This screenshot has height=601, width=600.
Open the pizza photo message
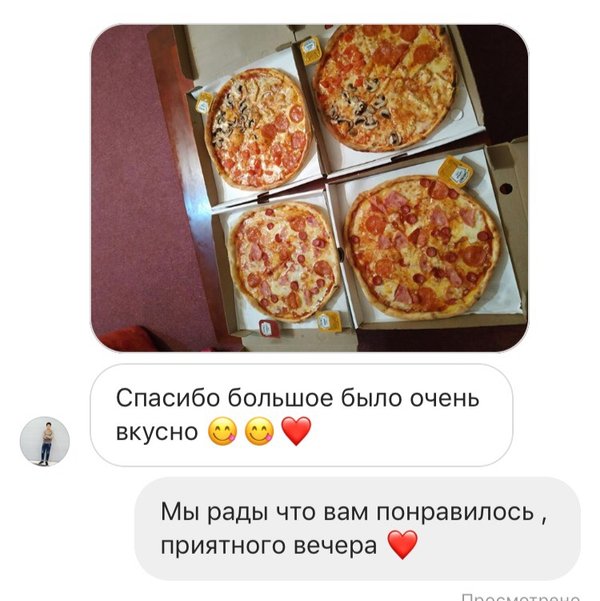point(308,187)
